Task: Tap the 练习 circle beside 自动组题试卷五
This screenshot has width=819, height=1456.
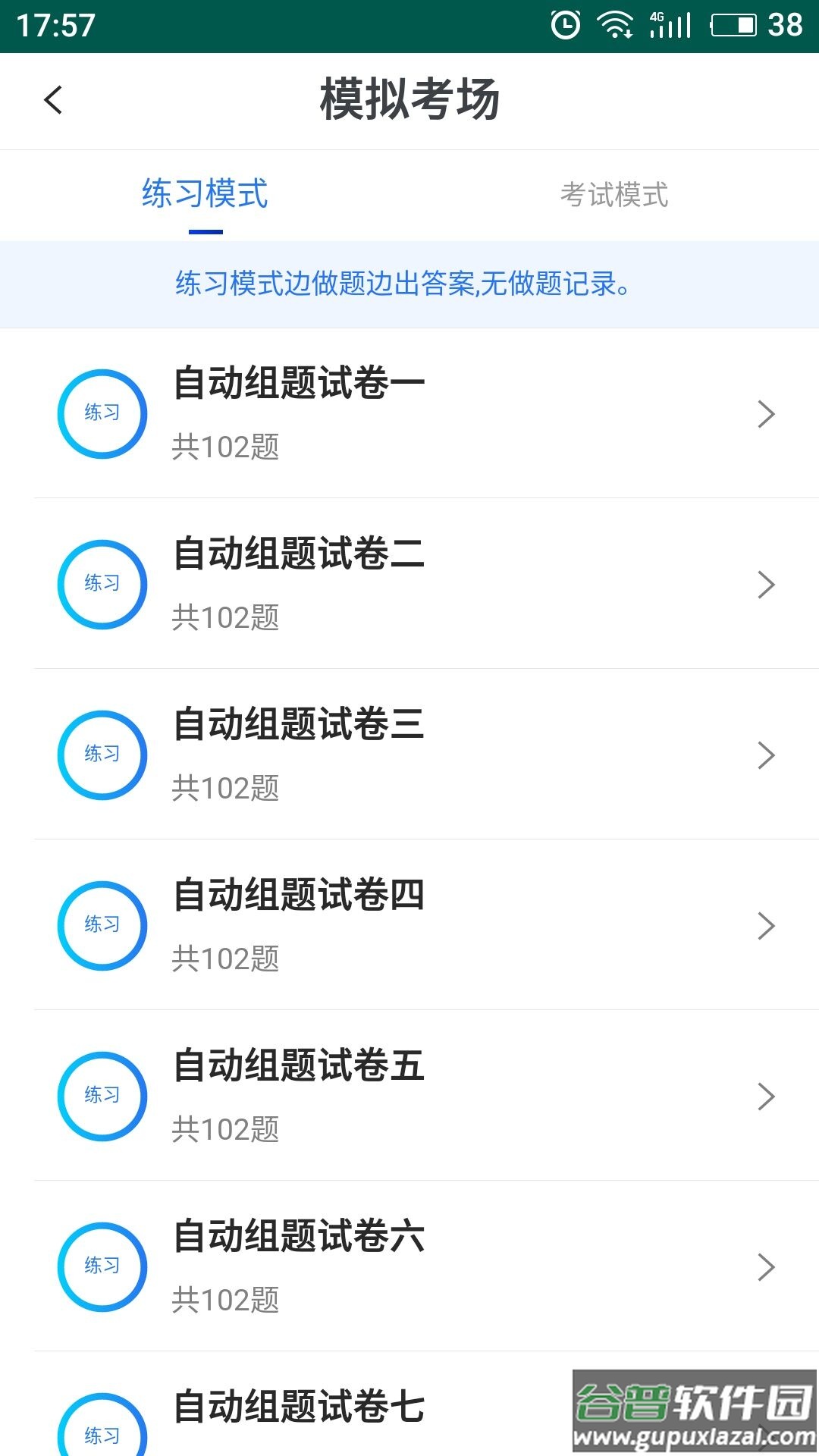Action: point(102,1096)
